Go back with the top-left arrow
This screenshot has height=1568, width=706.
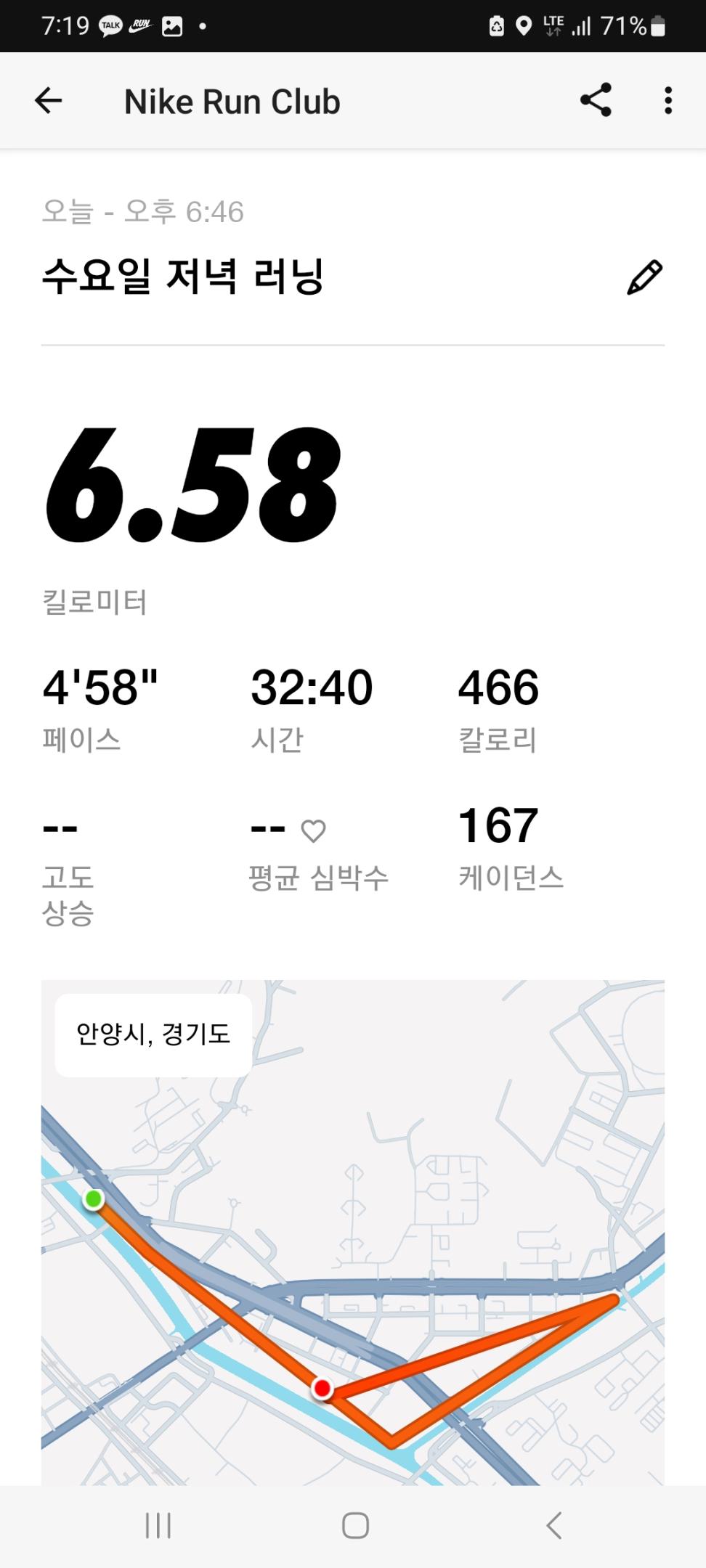[x=49, y=101]
